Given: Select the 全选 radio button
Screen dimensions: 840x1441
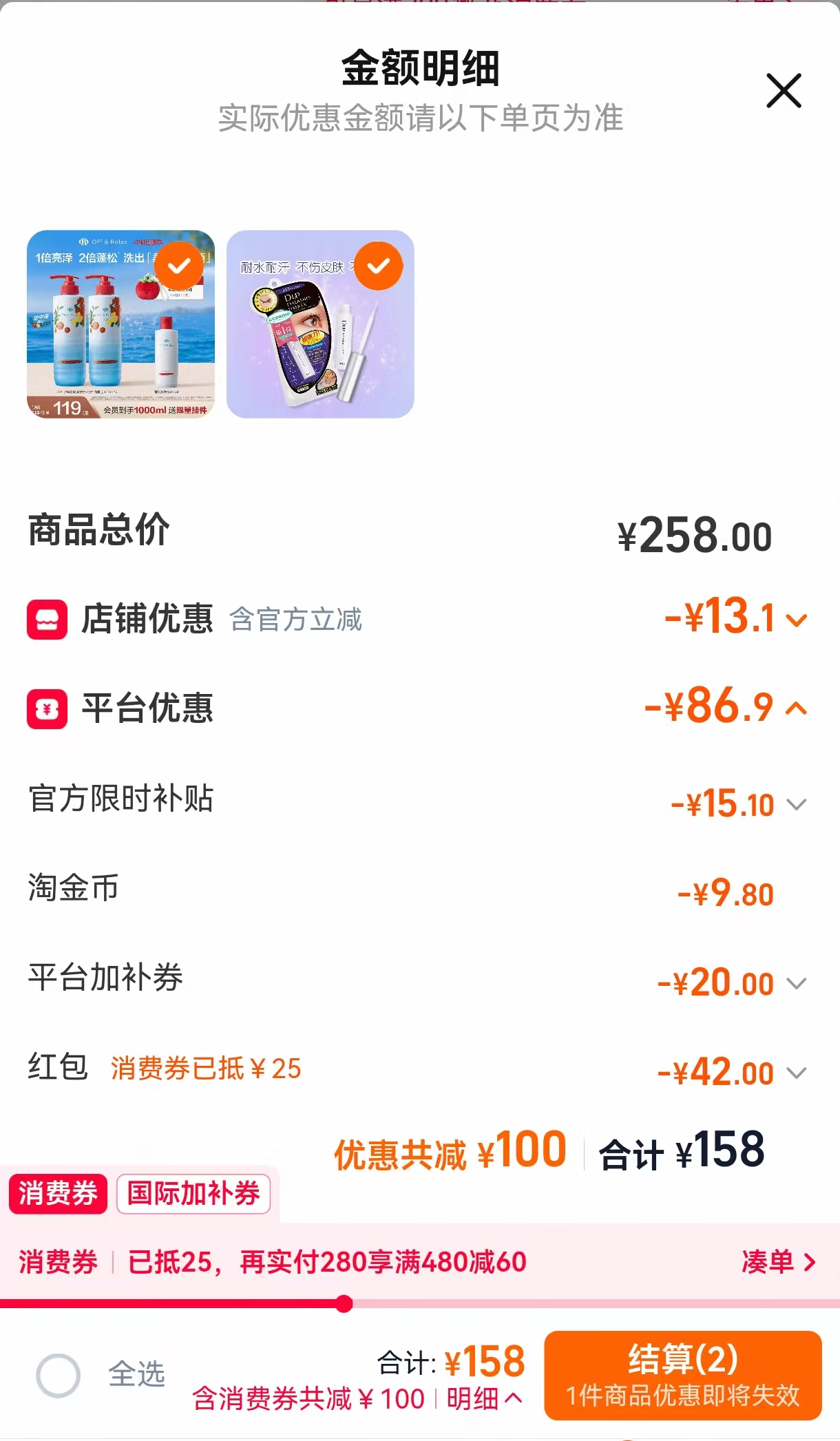Looking at the screenshot, I should coord(59,1375).
